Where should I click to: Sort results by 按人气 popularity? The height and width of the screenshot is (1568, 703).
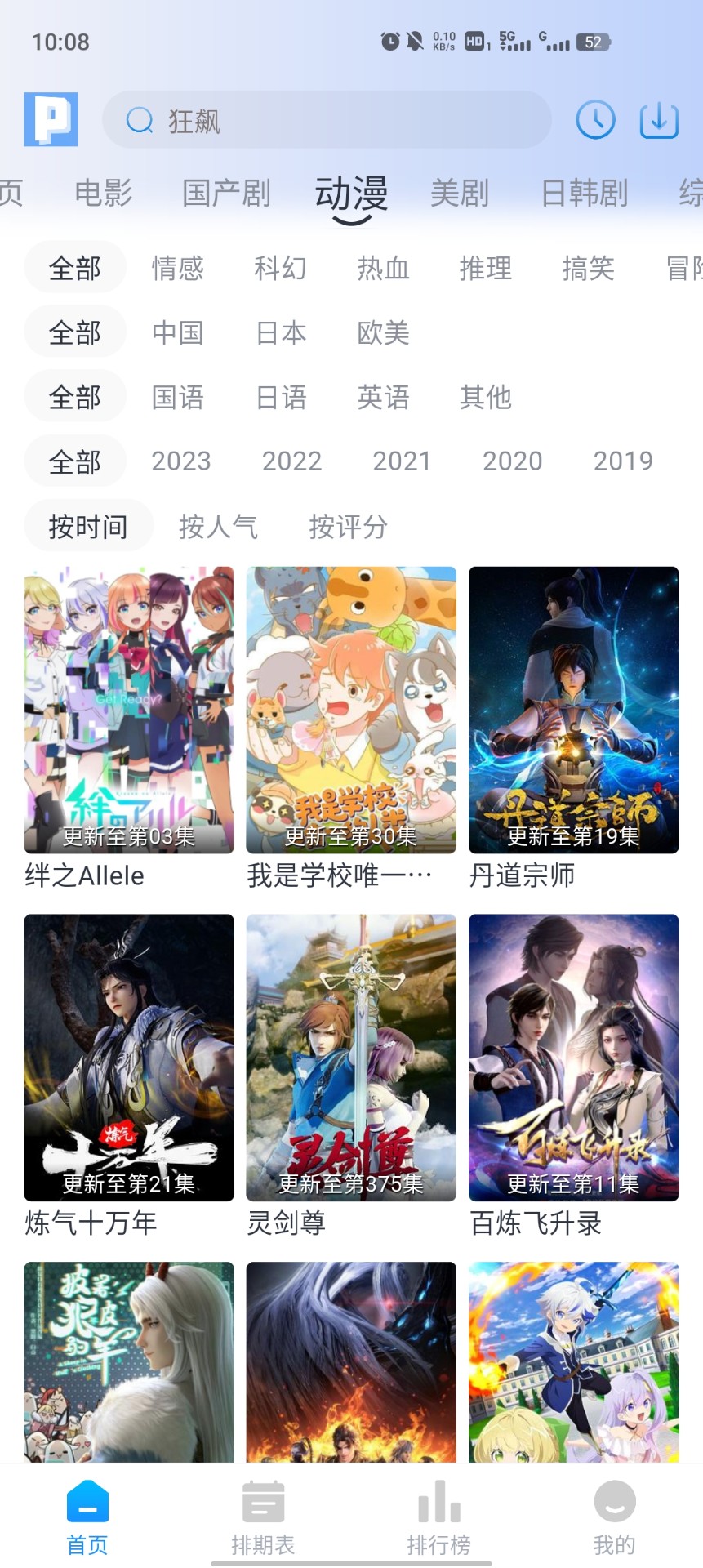(x=216, y=527)
